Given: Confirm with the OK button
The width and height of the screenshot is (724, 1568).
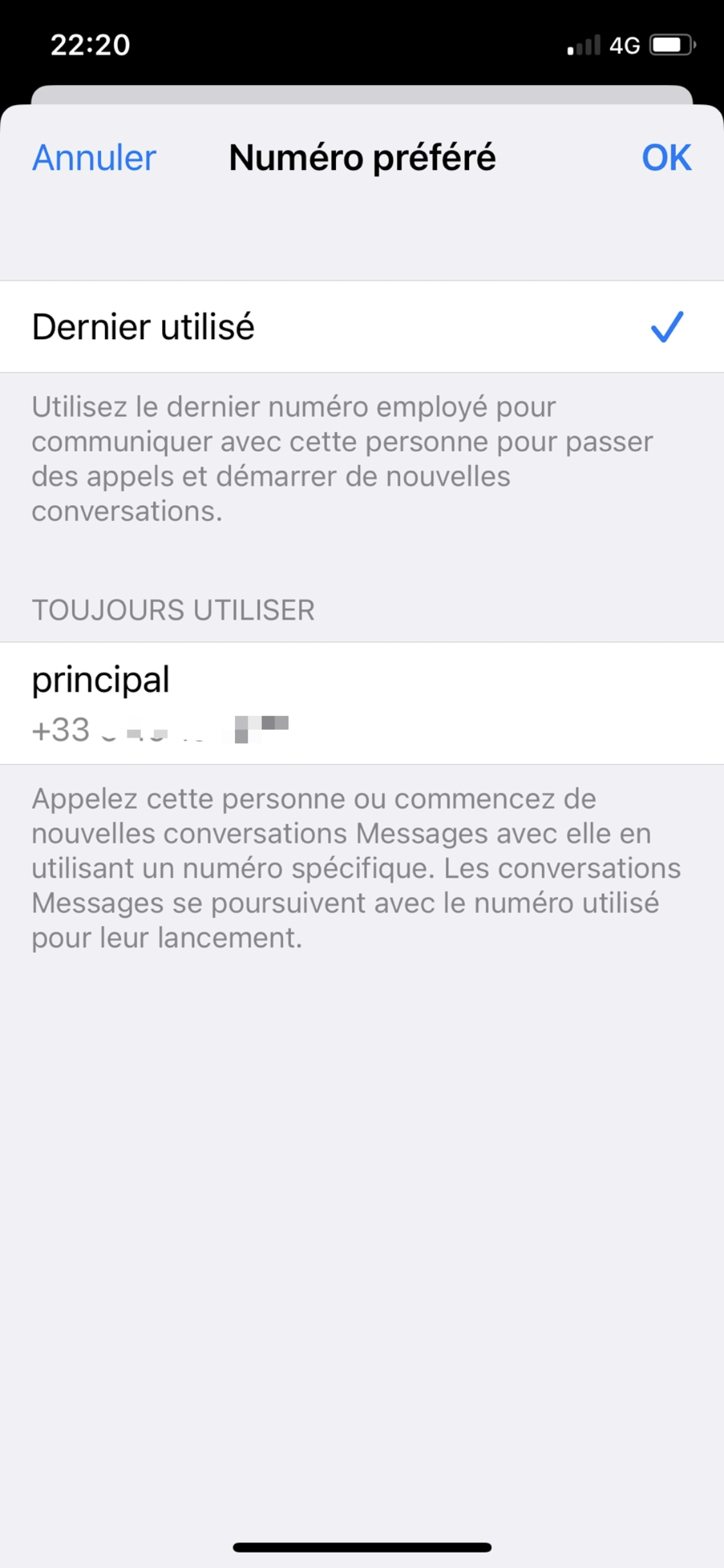Looking at the screenshot, I should [666, 158].
